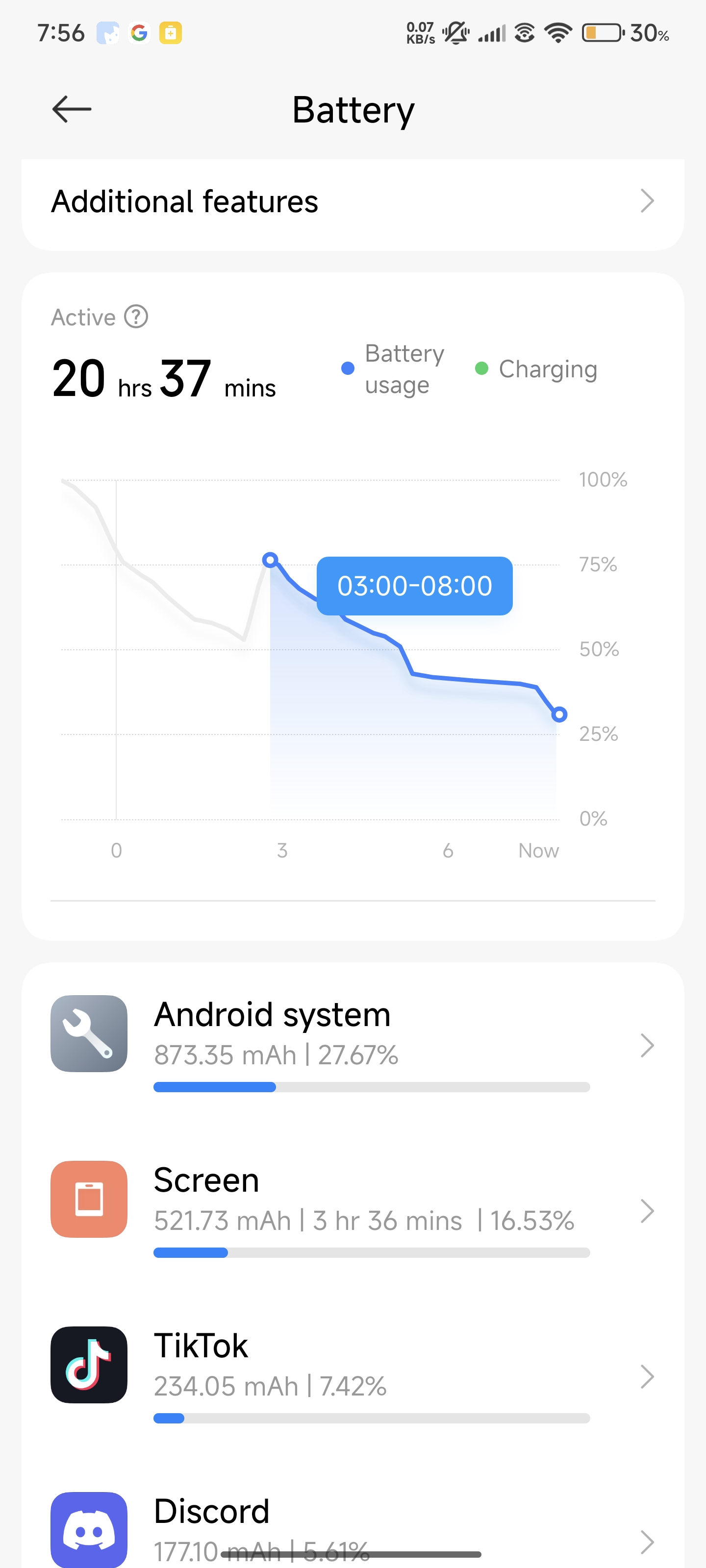Go back using the arrow icon
Screen dimensions: 706x1568
pyautogui.click(x=72, y=110)
